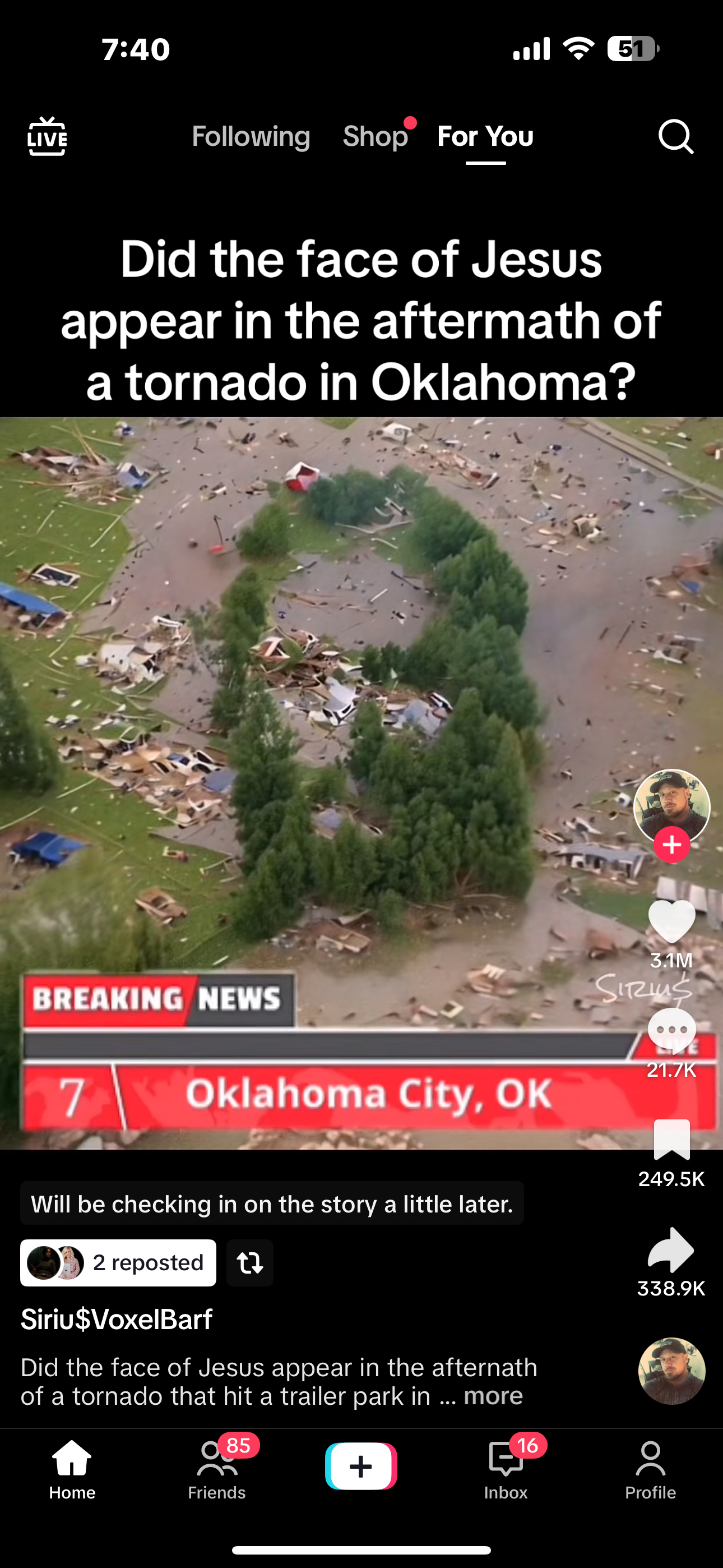This screenshot has width=723, height=1568.
Task: Share this video via the arrow icon
Action: tap(671, 1249)
